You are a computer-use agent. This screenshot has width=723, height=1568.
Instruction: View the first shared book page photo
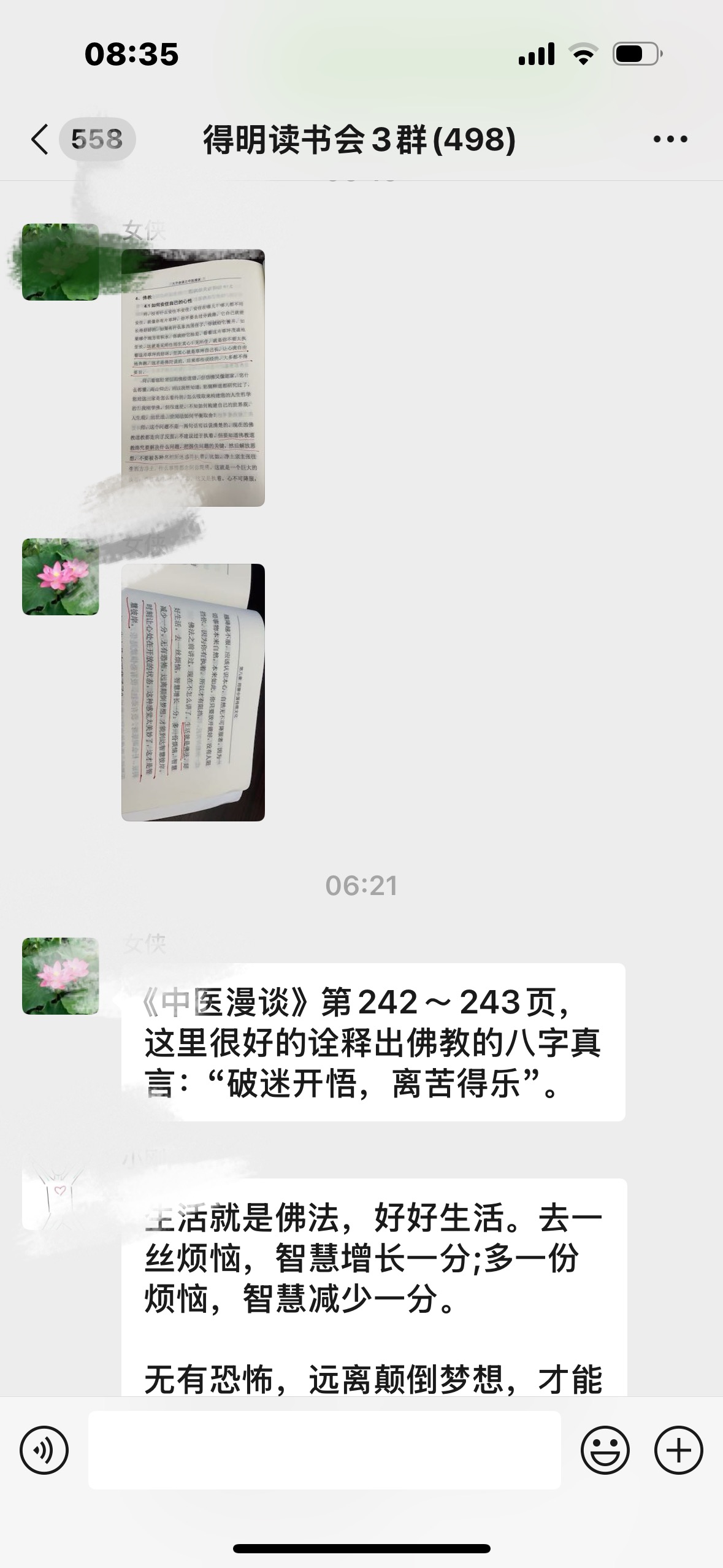coord(193,377)
